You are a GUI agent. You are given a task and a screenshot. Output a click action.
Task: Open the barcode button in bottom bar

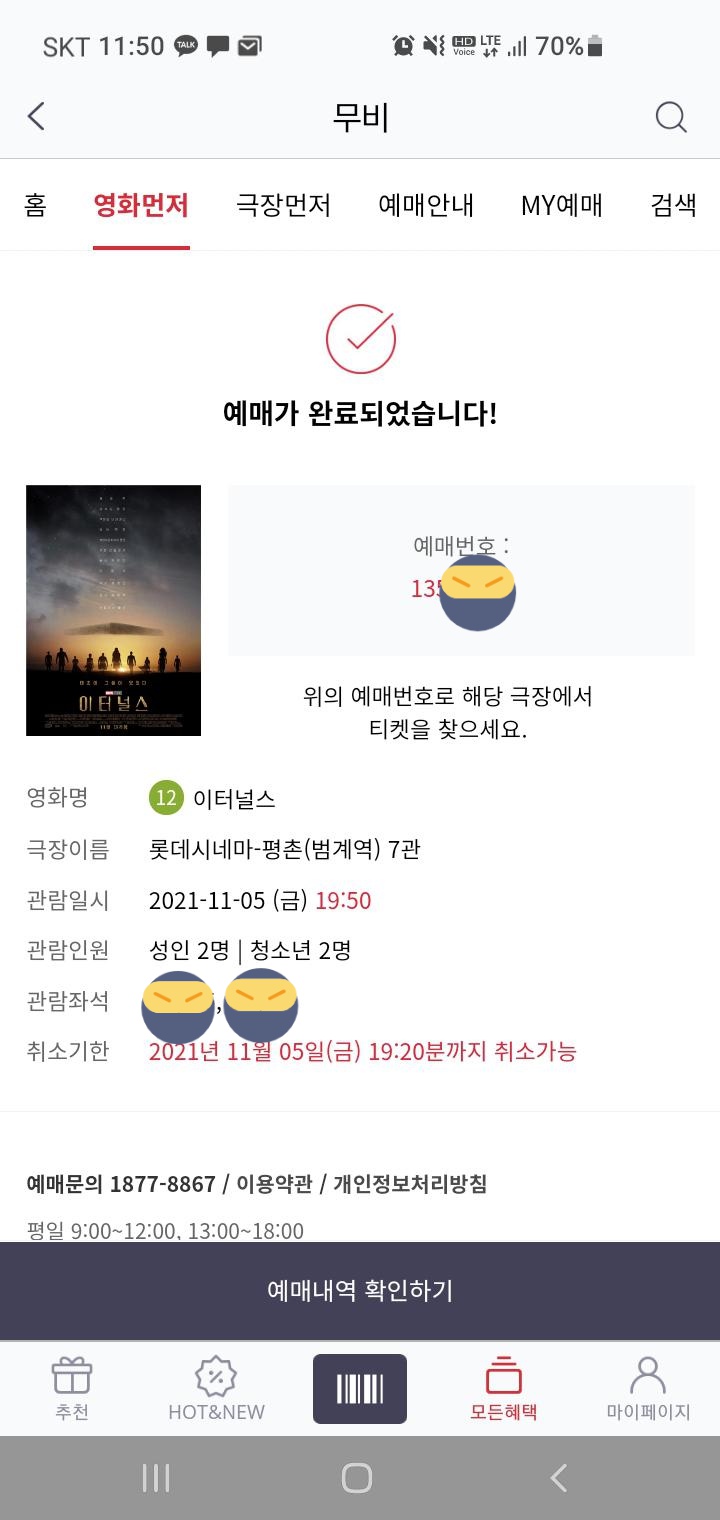tap(360, 1388)
